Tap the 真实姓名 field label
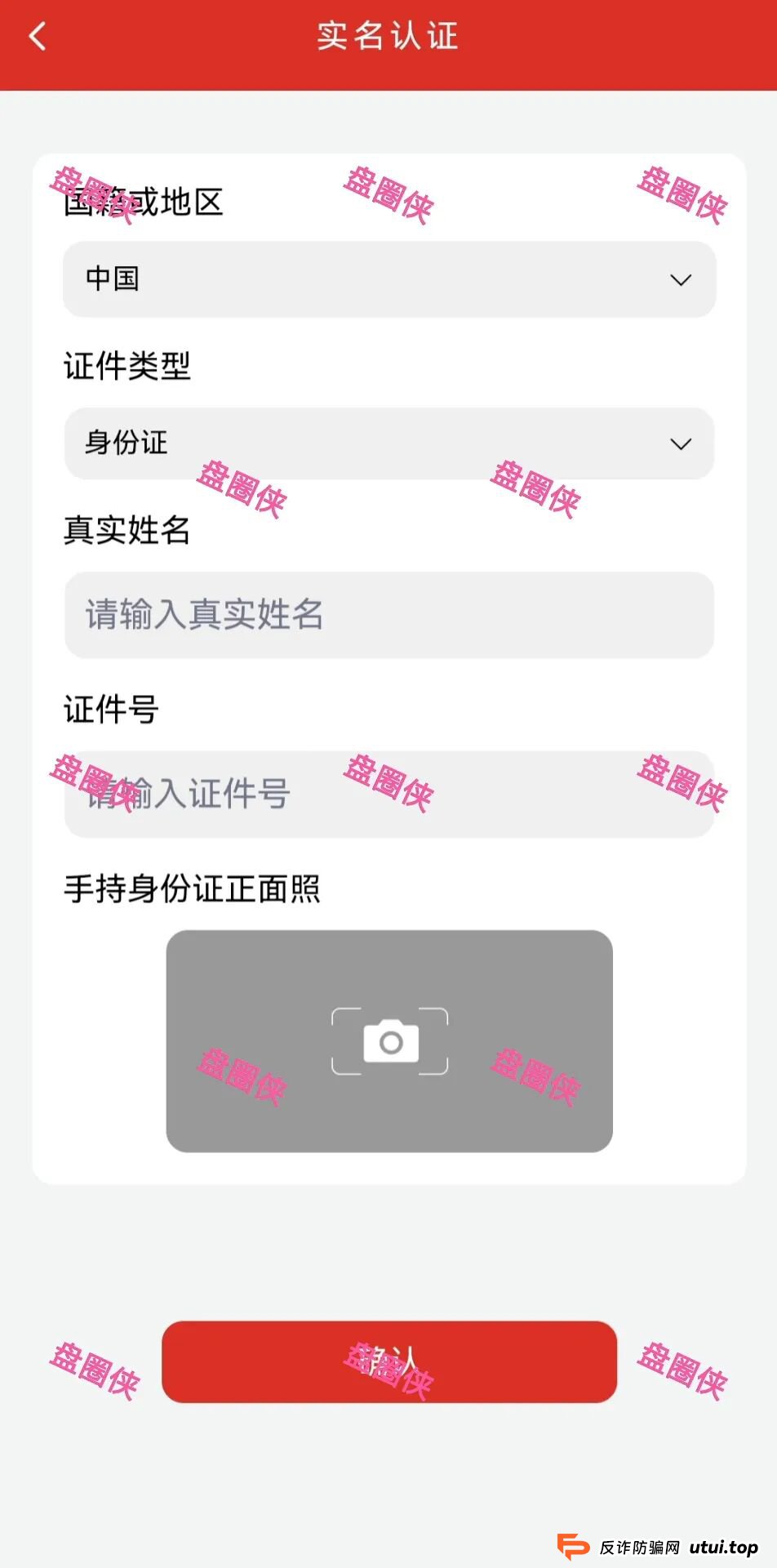 click(127, 532)
